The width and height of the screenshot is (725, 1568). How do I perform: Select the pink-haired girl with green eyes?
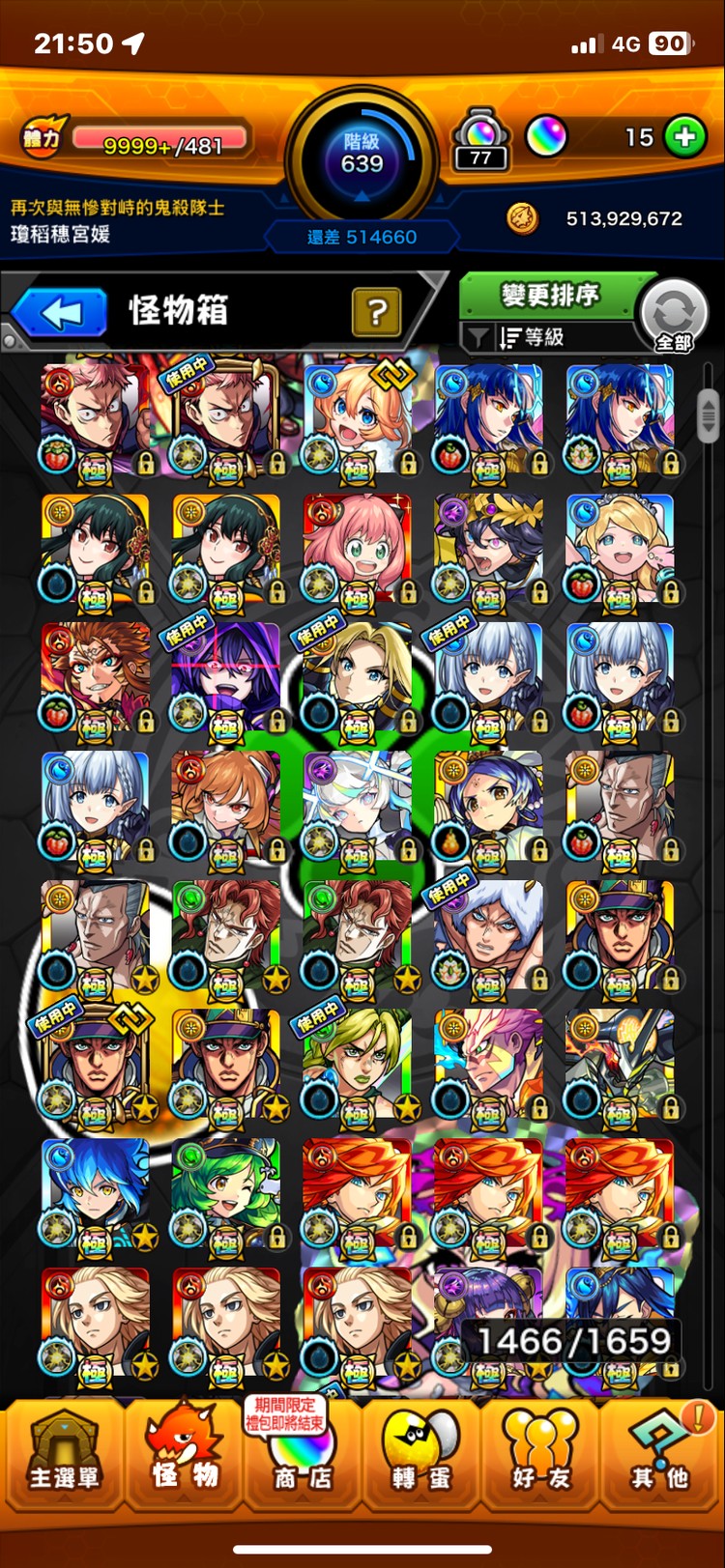coord(357,549)
